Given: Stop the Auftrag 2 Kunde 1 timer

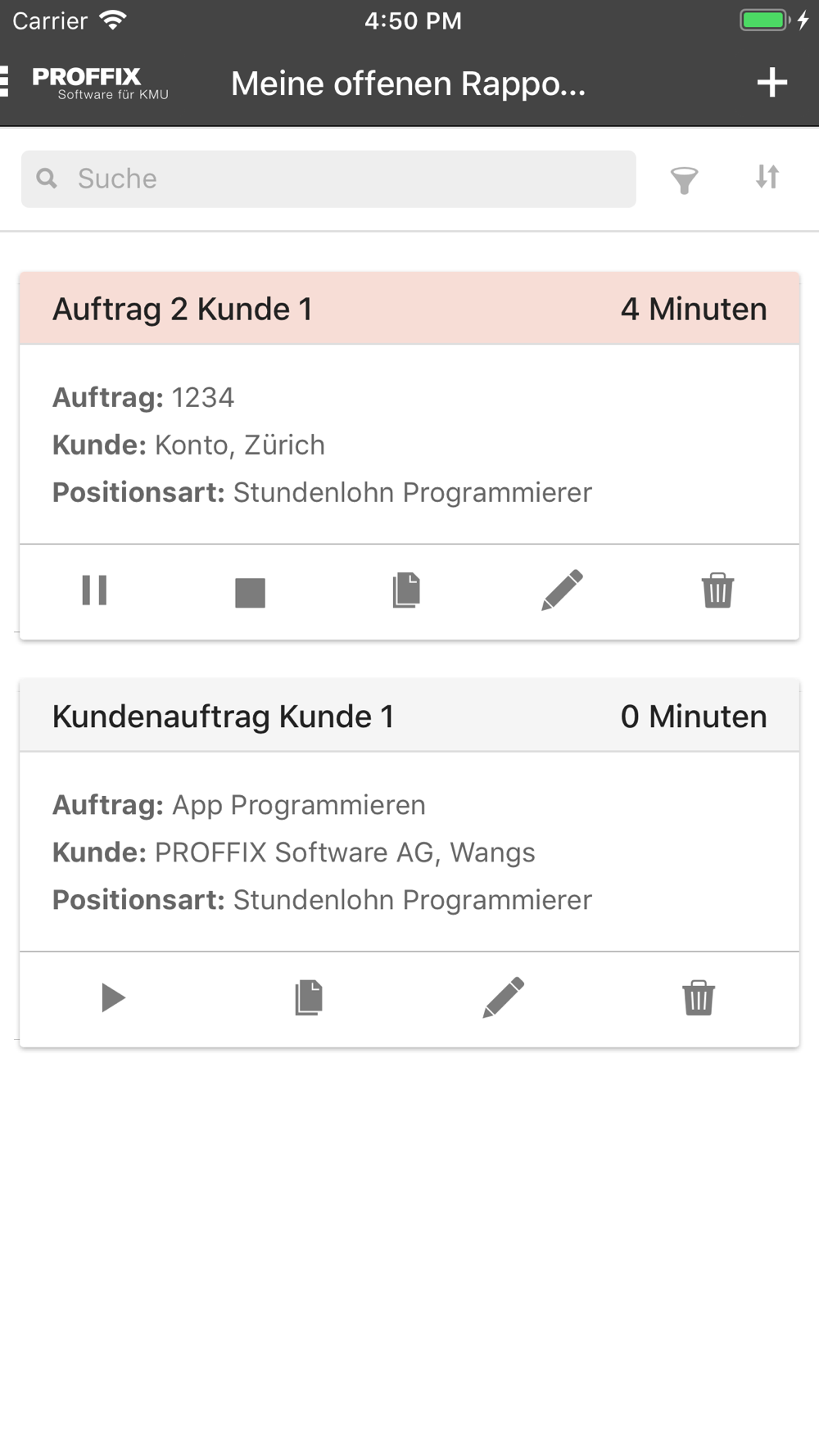Looking at the screenshot, I should (x=250, y=592).
